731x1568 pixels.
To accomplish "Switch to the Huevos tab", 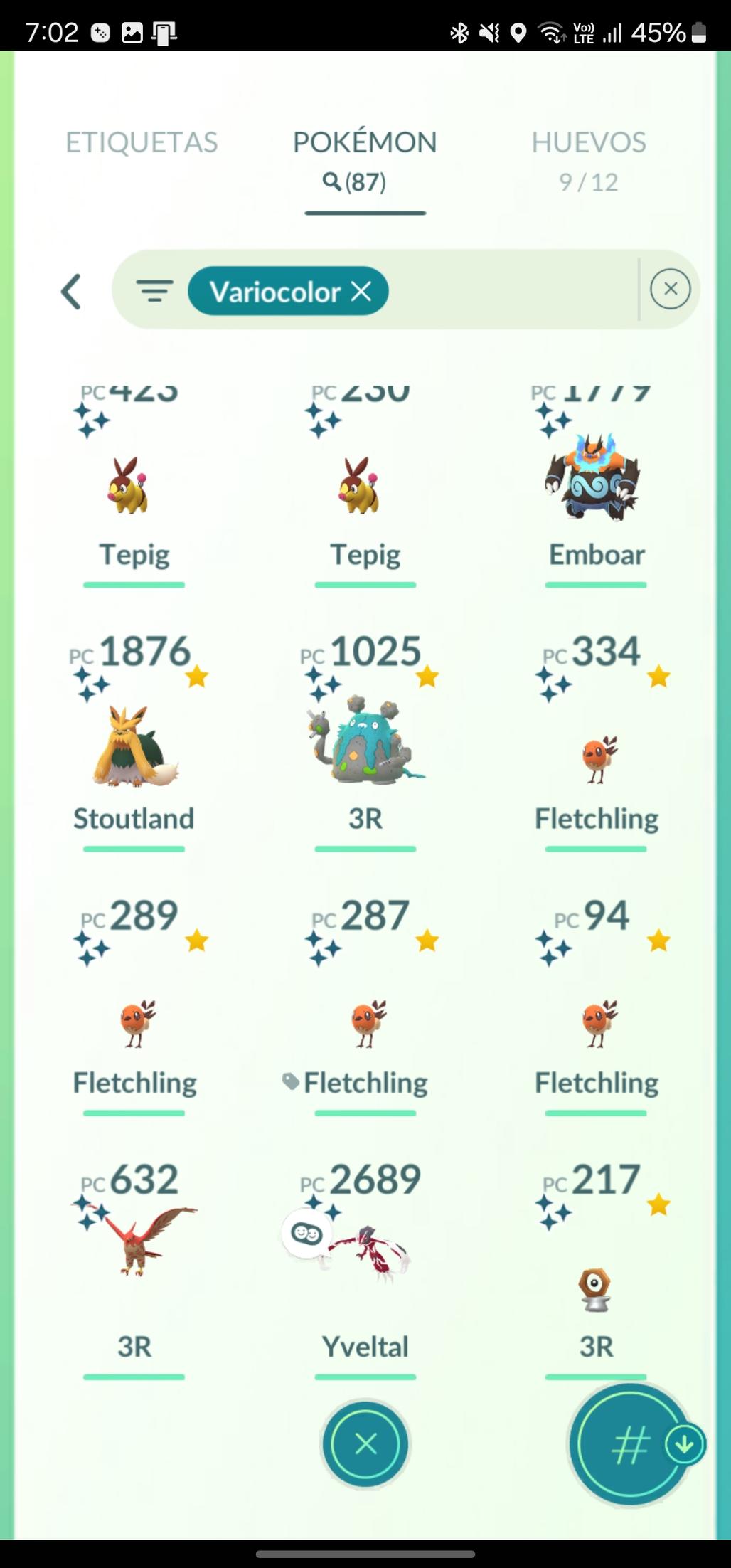I will pyautogui.click(x=589, y=158).
